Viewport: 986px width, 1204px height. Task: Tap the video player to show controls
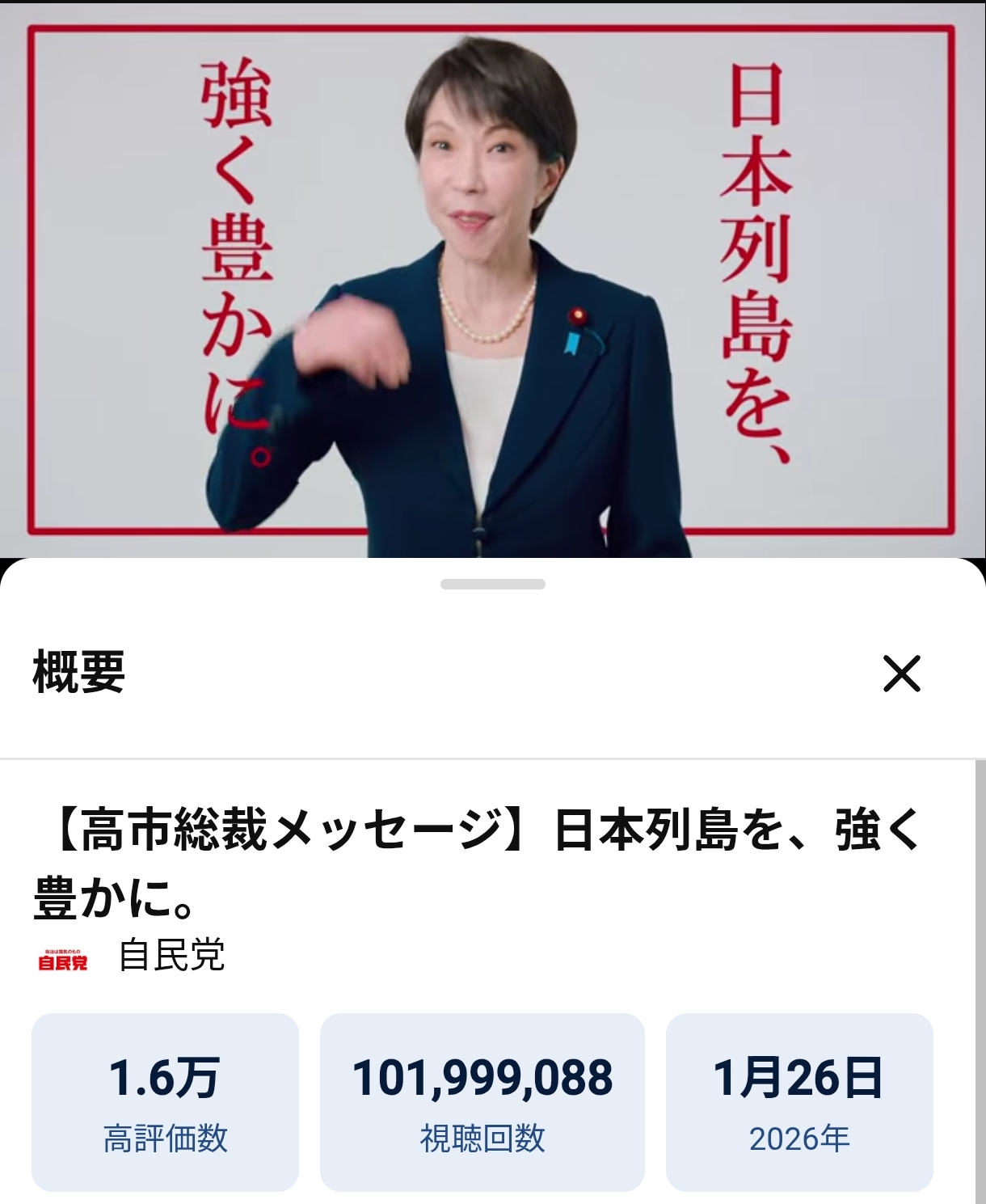pos(491,280)
